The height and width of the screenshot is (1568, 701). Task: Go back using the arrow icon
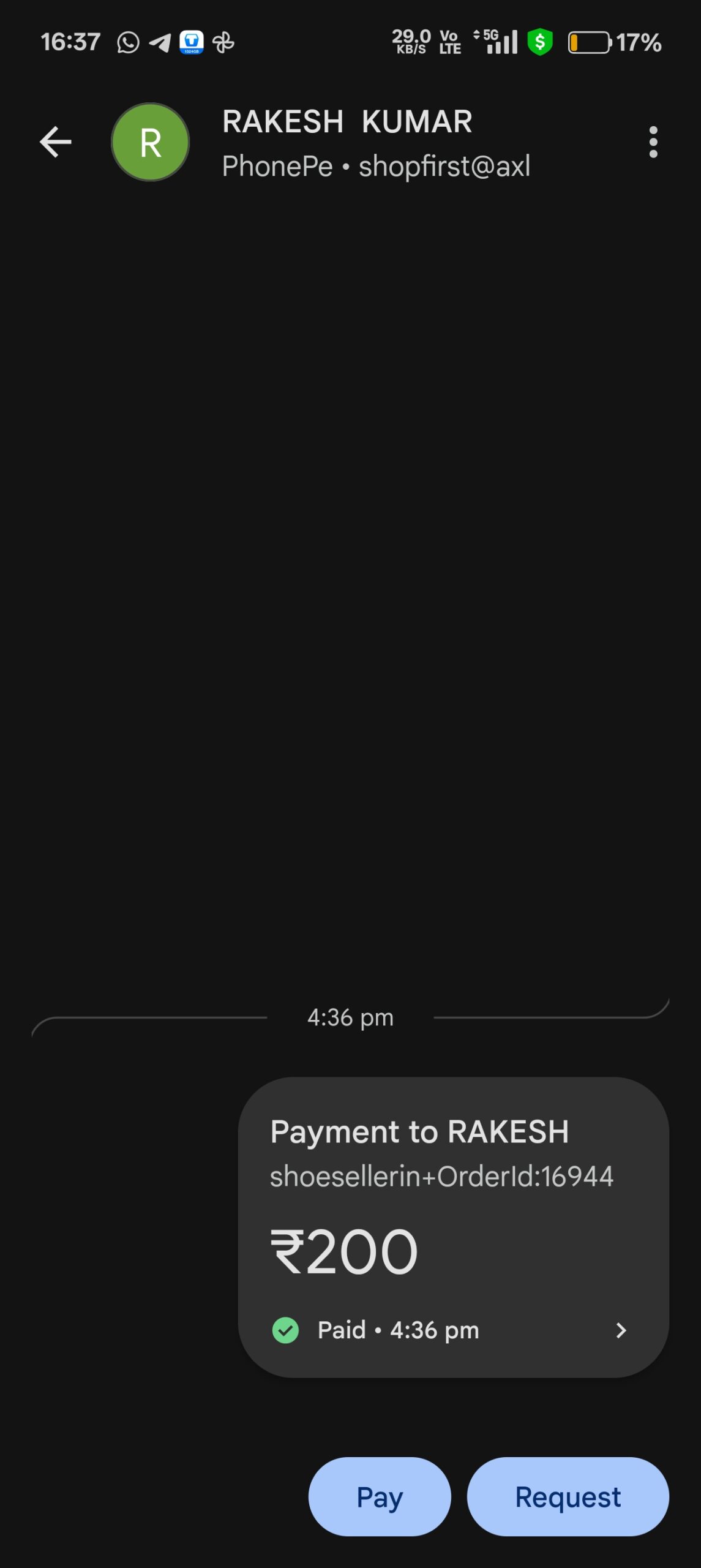point(56,142)
